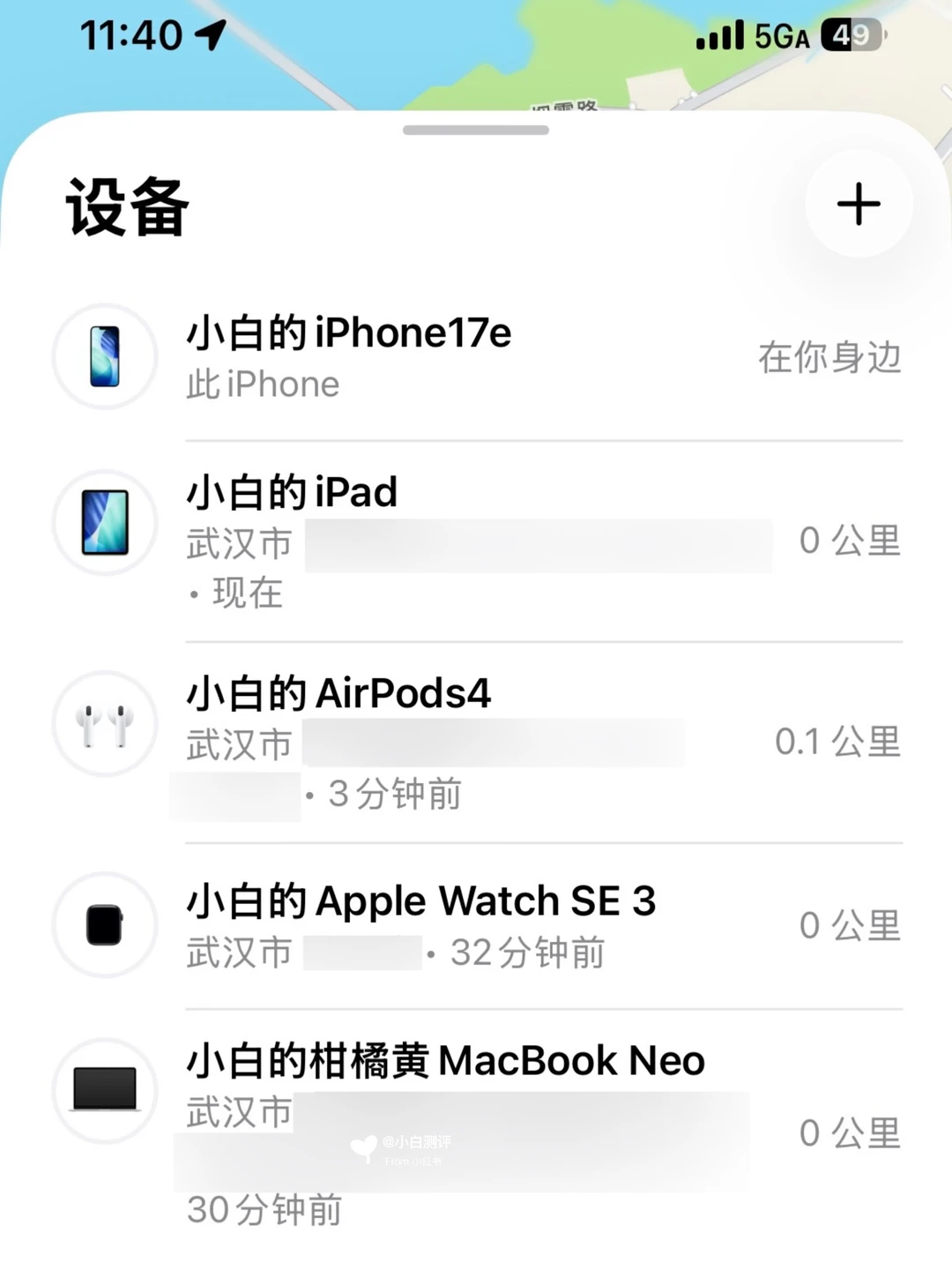Open 小白的 iPhone17e device row

[476, 358]
